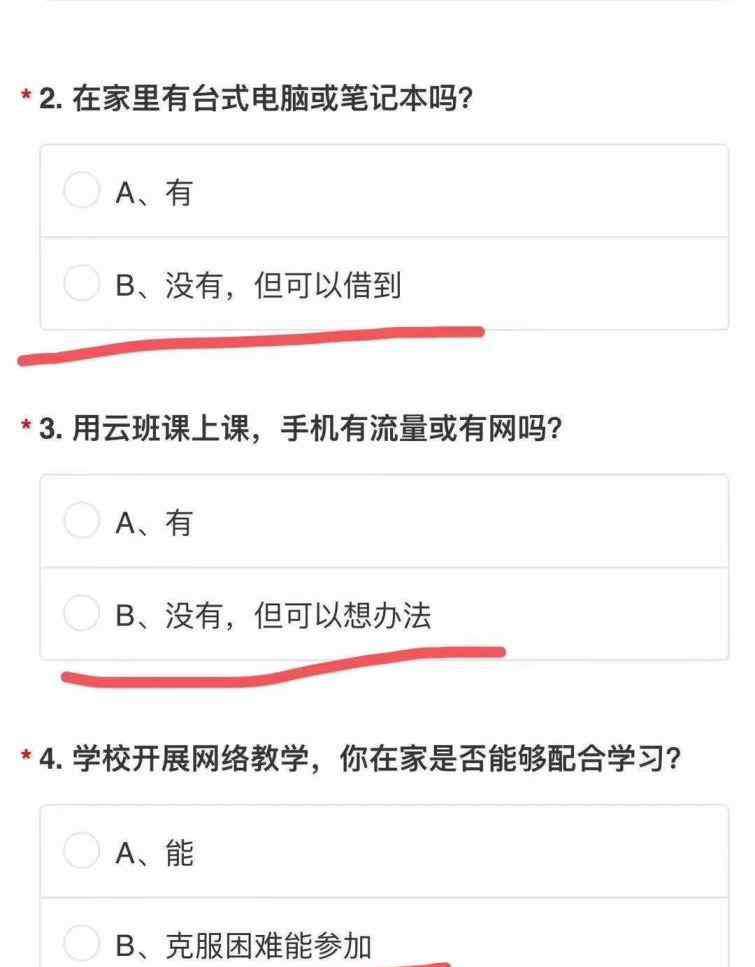Choose 'B、没有,但可以想办法' option
The height and width of the screenshot is (967, 755).
coord(82,614)
